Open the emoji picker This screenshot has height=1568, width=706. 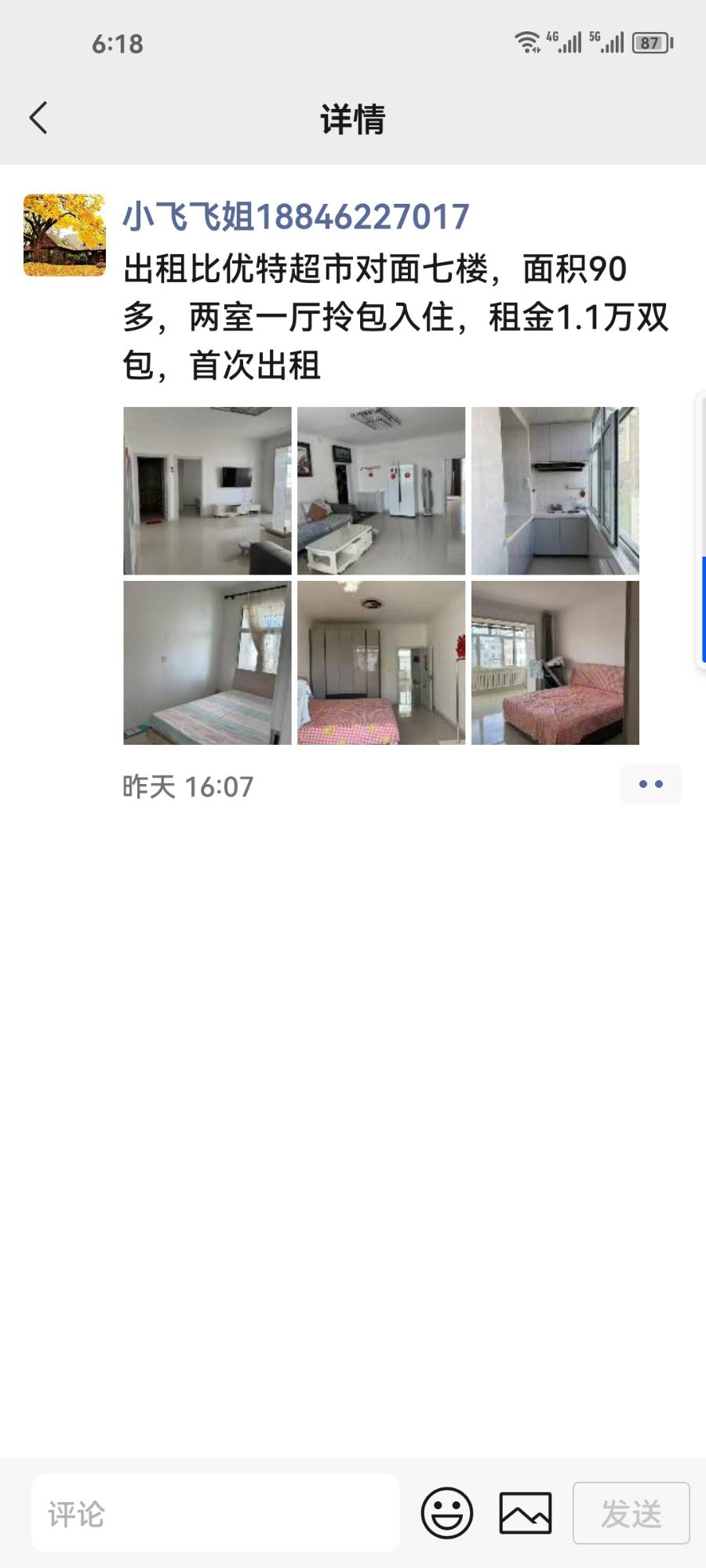pyautogui.click(x=447, y=1513)
